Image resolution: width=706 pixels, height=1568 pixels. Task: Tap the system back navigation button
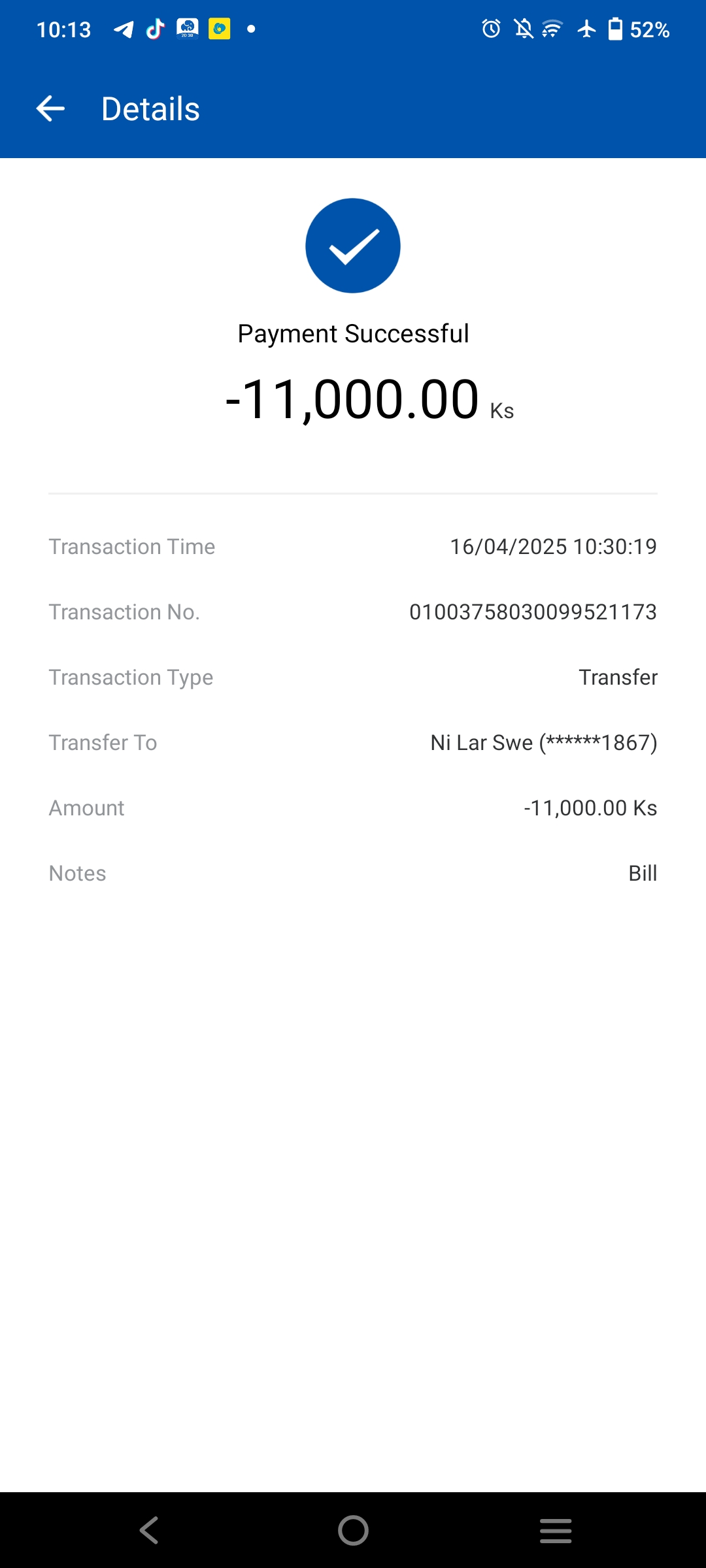pyautogui.click(x=150, y=1530)
